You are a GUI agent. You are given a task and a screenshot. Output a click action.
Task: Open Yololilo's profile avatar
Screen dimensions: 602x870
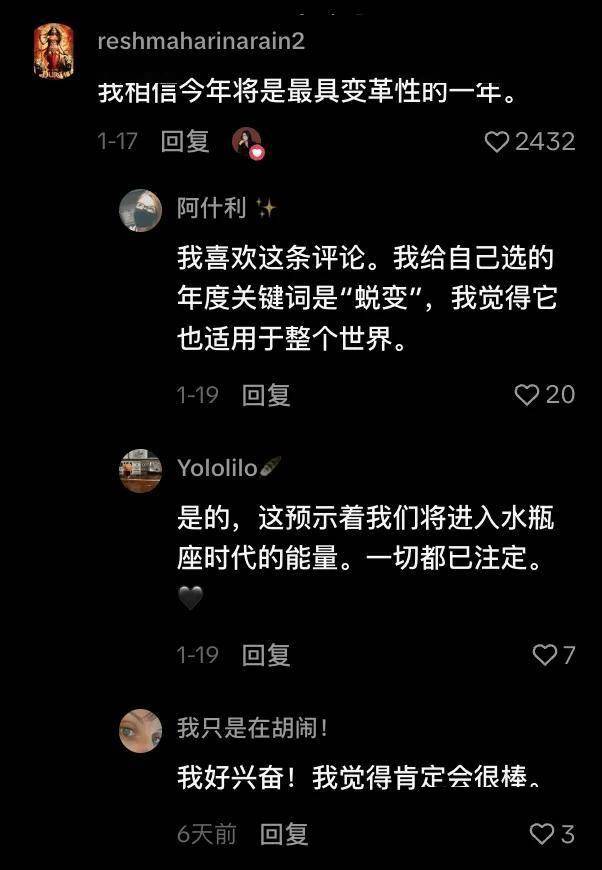pyautogui.click(x=140, y=470)
